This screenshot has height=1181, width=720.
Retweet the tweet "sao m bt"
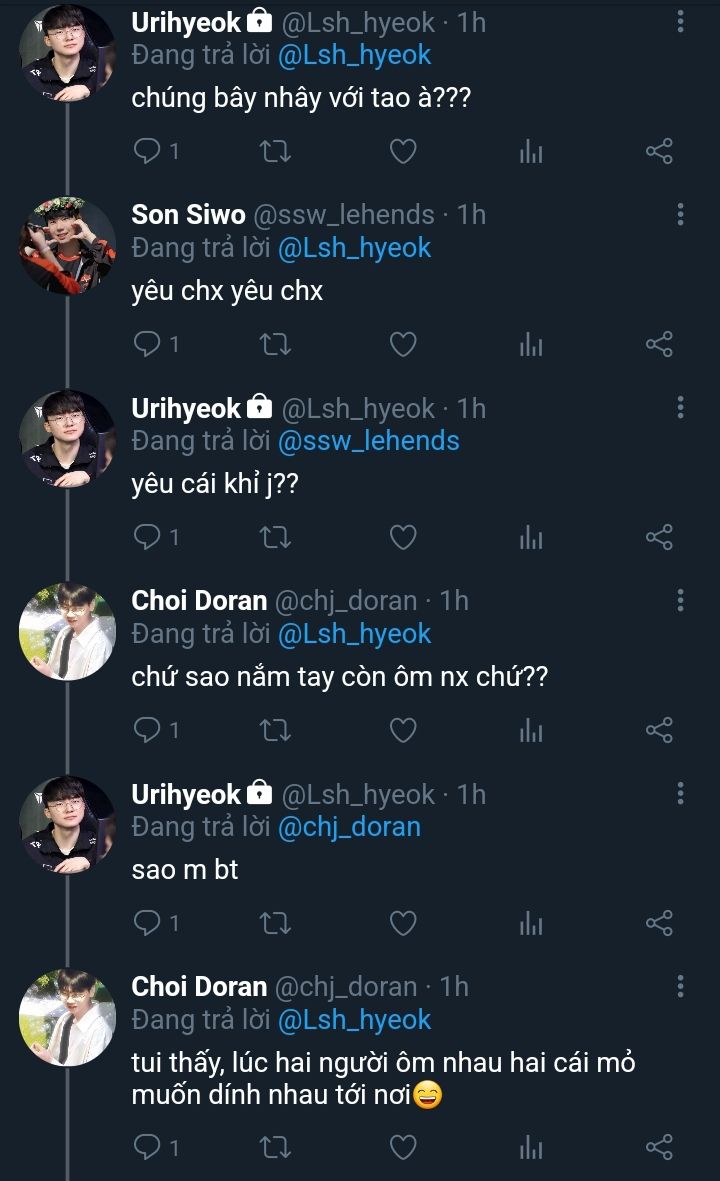[275, 924]
